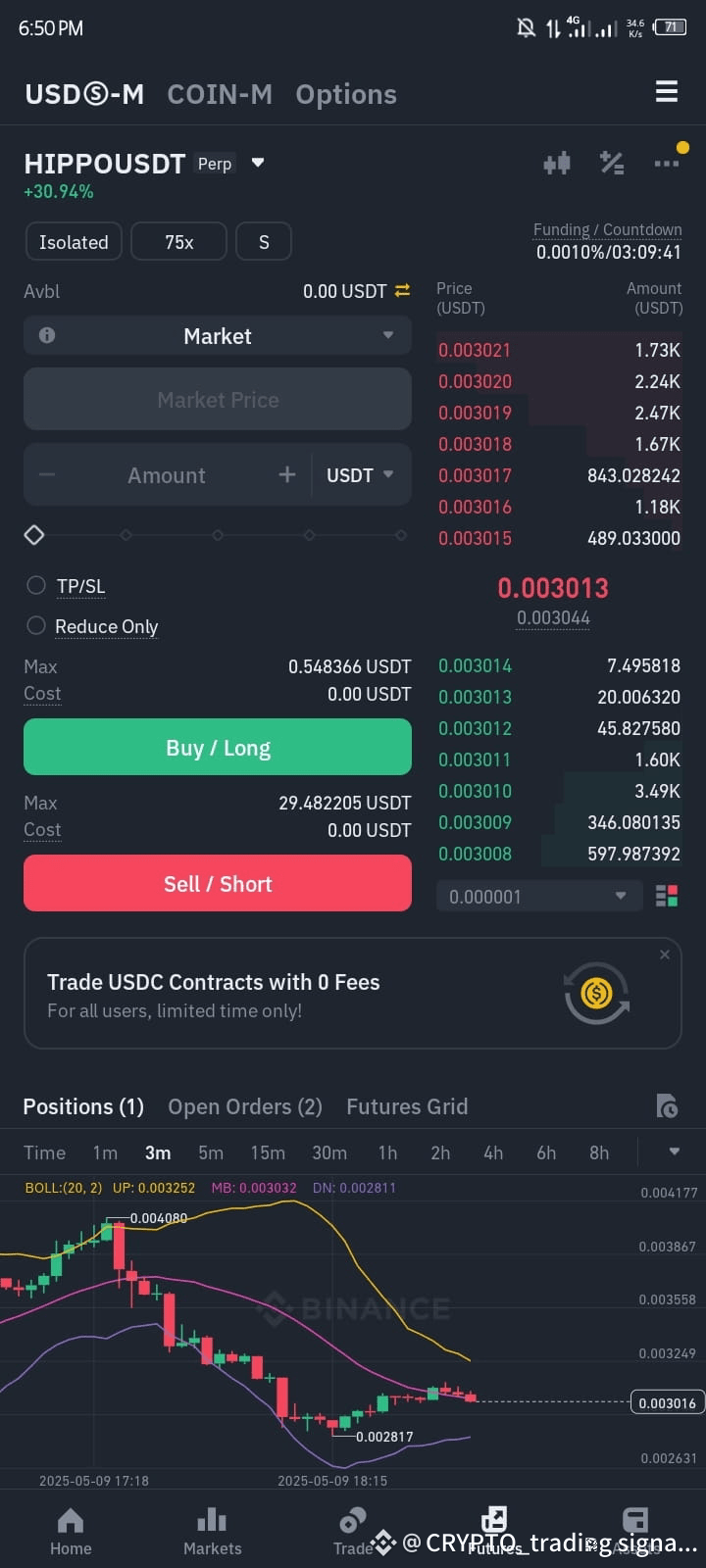Tap the info icon next to Market
This screenshot has height=1568, width=706.
pos(46,335)
